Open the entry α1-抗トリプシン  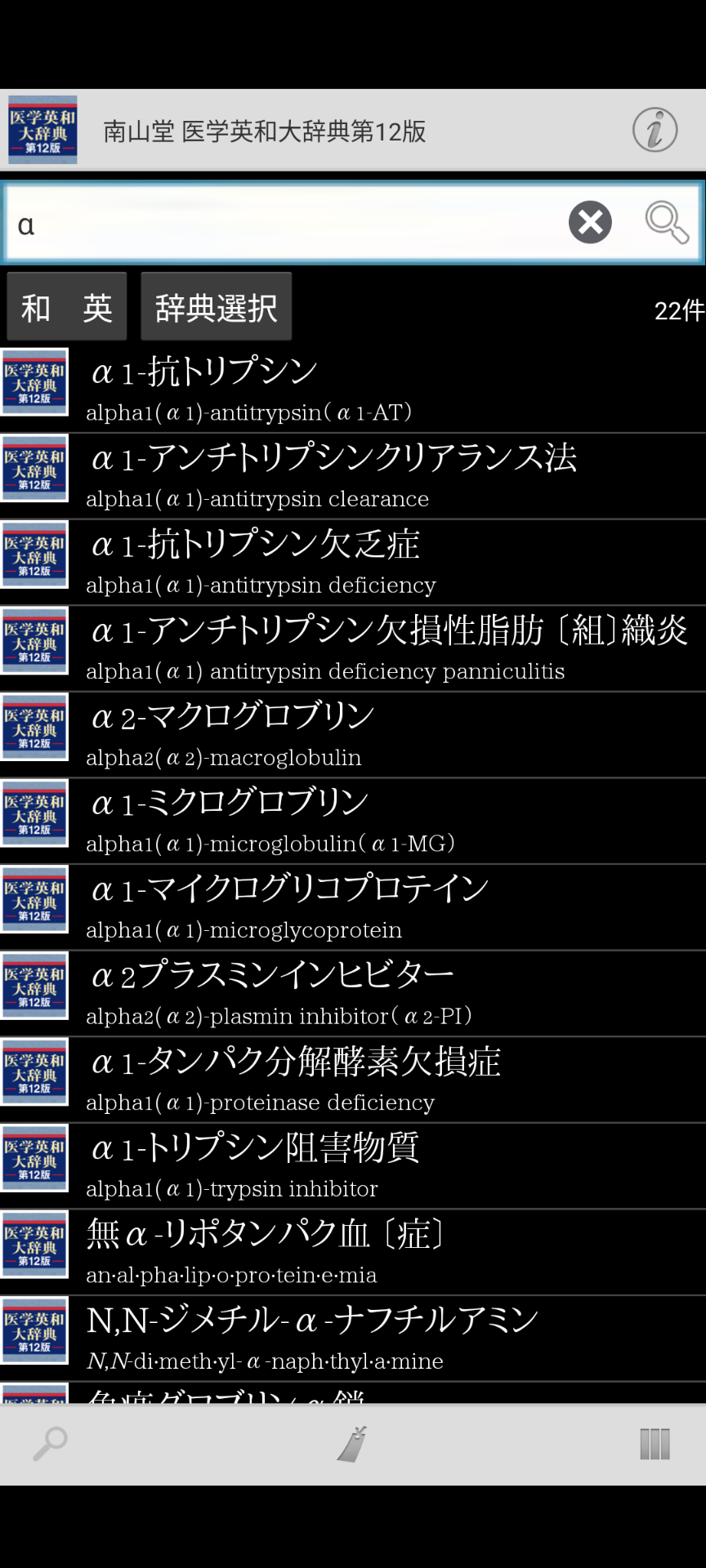pyautogui.click(x=353, y=390)
